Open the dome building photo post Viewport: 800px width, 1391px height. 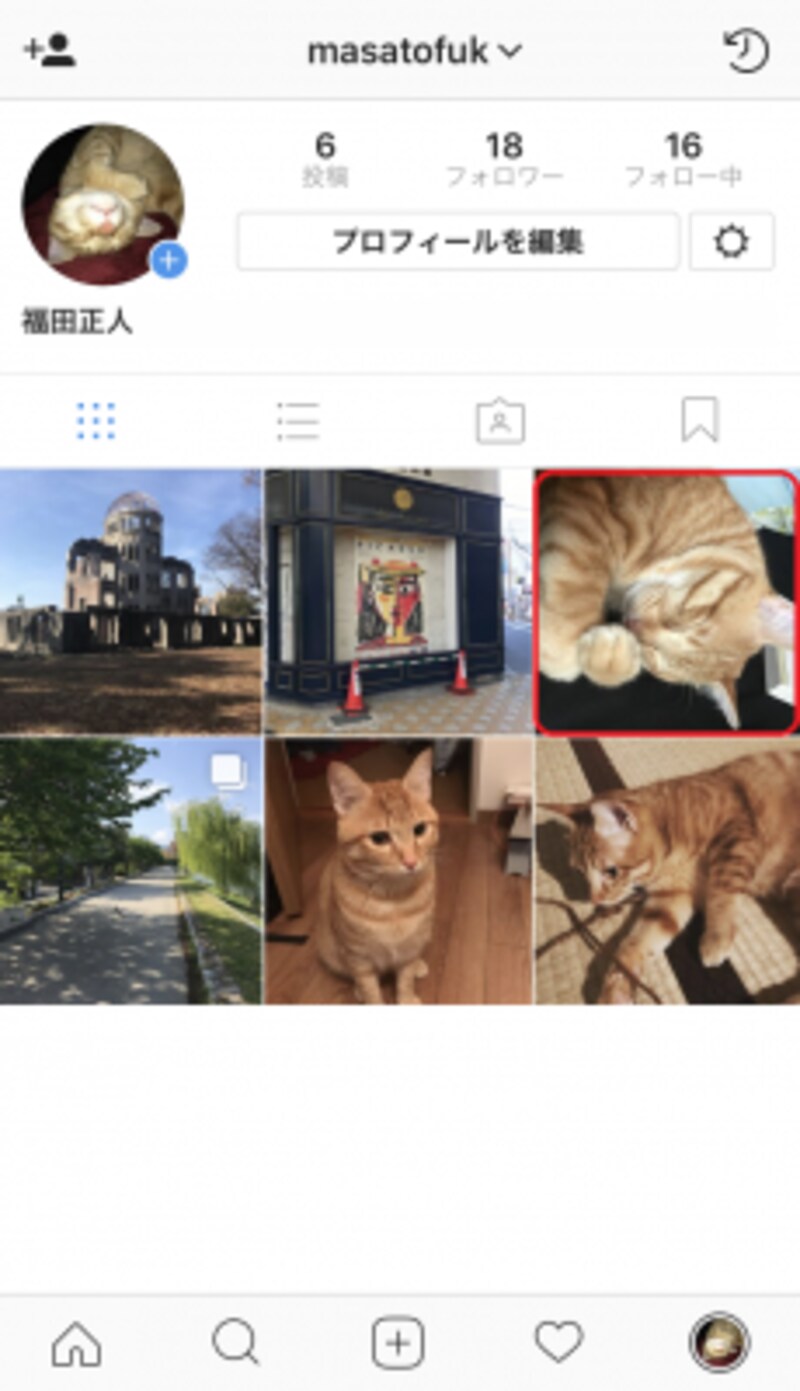tap(130, 601)
